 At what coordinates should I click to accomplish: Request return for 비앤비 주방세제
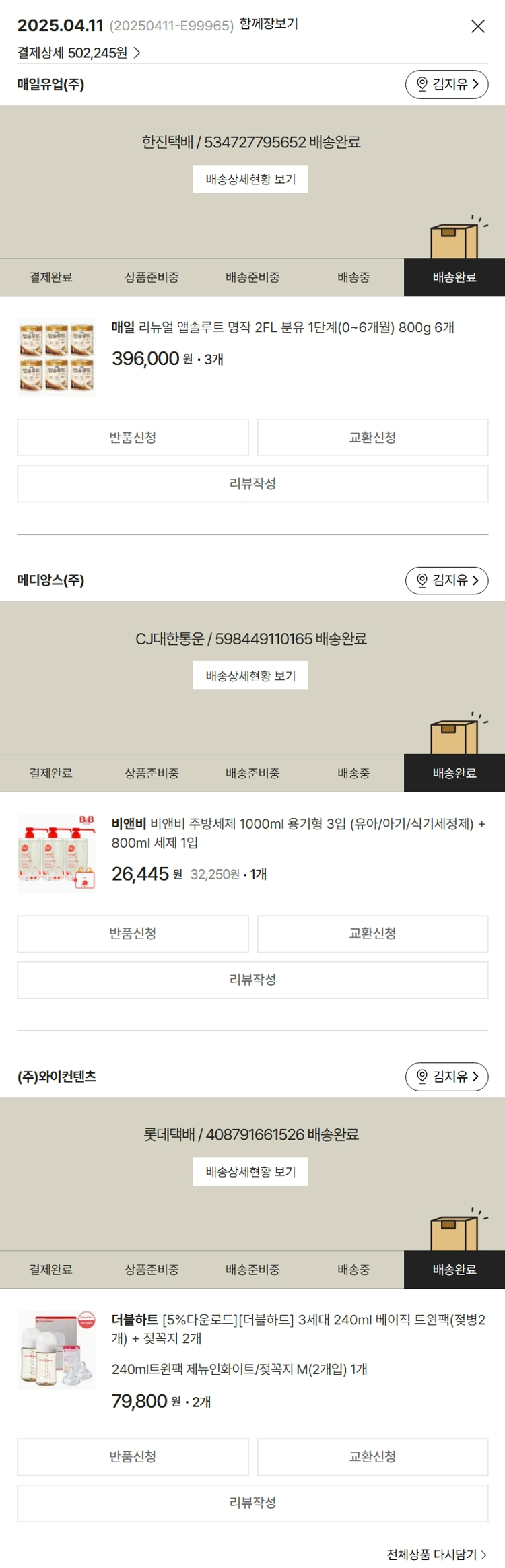coord(133,933)
